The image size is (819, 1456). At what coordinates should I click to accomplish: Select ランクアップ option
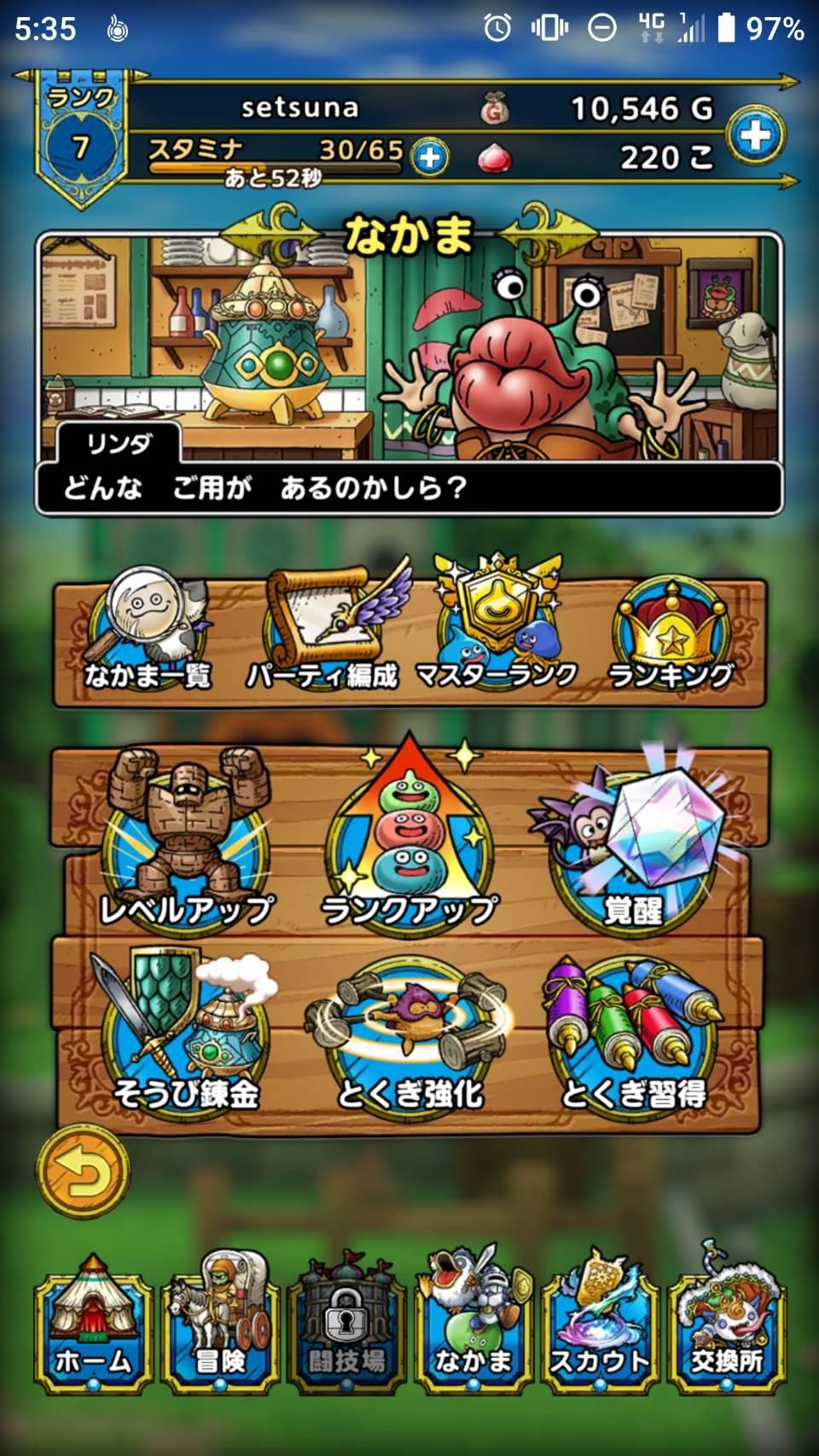click(409, 845)
